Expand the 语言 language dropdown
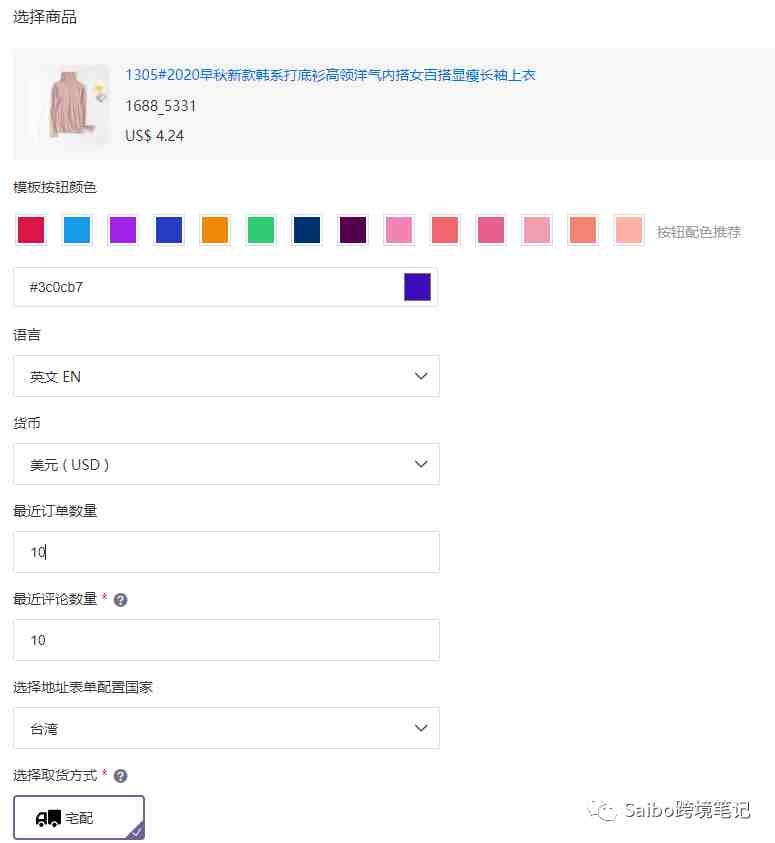 point(226,377)
